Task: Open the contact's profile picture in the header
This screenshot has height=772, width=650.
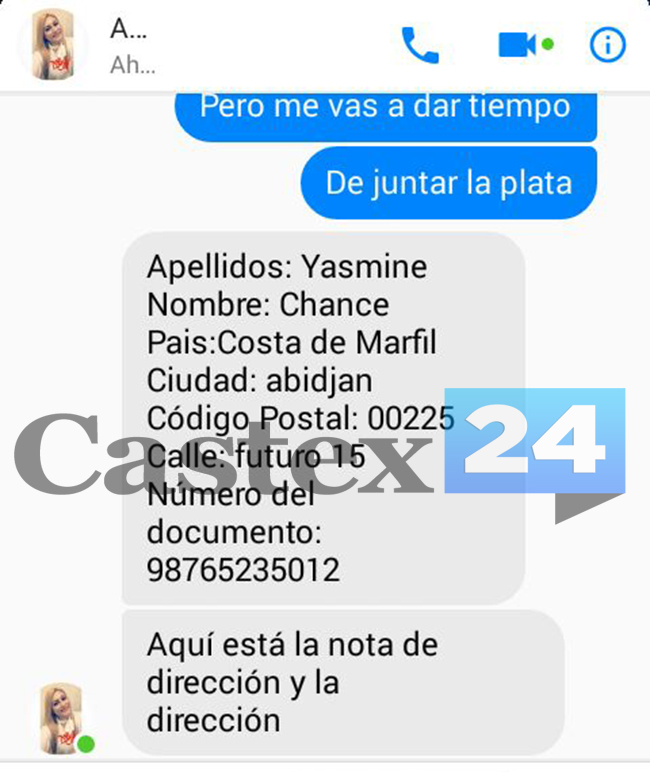Action: point(59,45)
